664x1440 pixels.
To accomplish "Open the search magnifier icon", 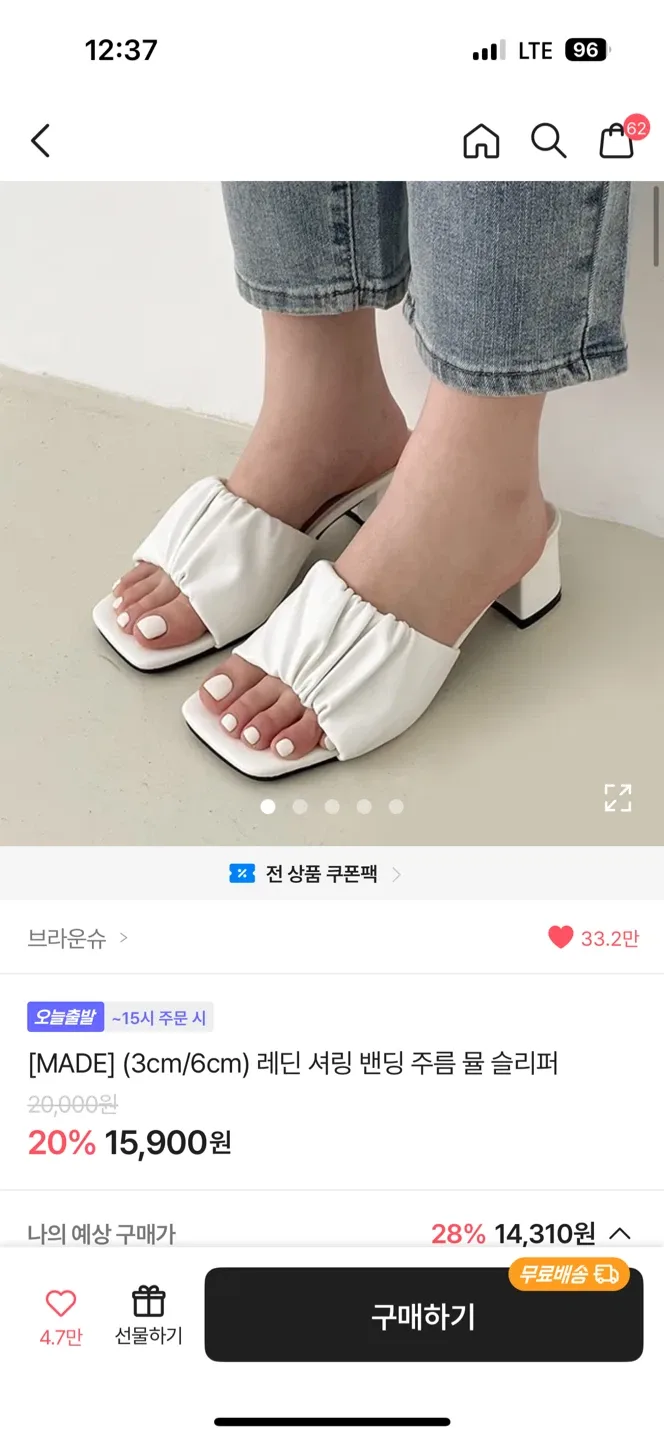I will point(548,141).
